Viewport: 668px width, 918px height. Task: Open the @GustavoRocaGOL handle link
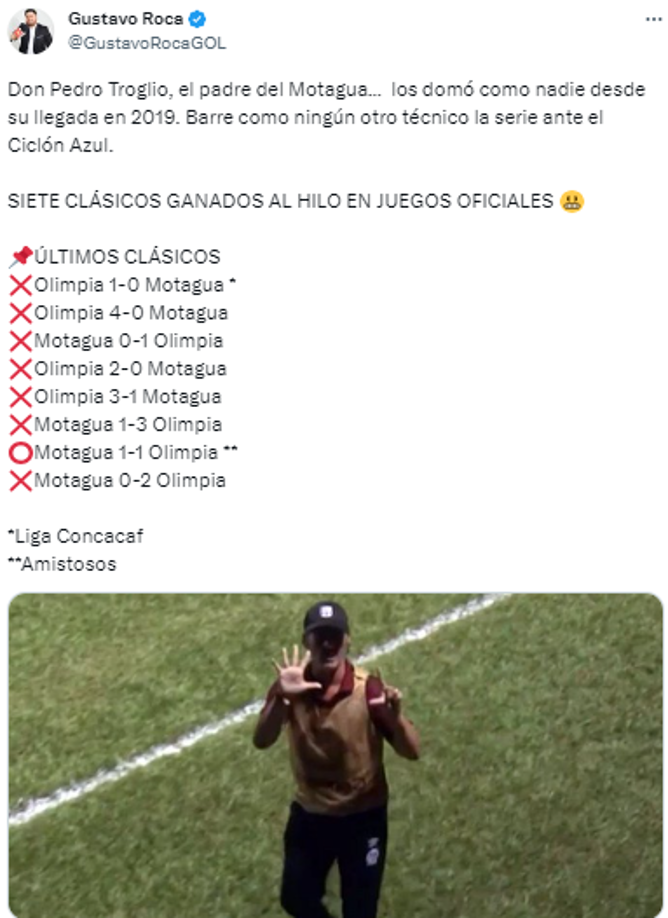click(147, 43)
